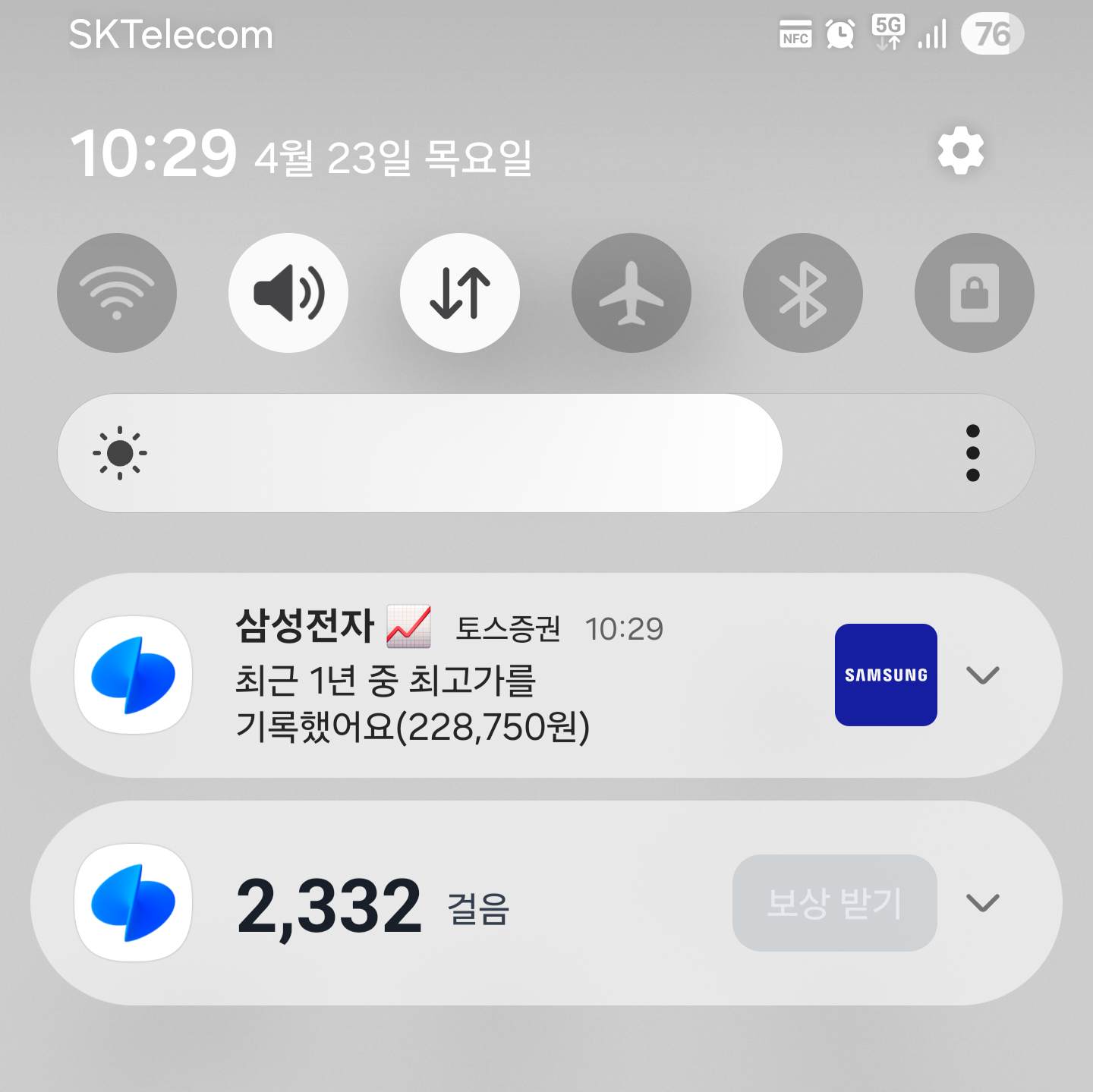Image resolution: width=1093 pixels, height=1092 pixels.
Task: Tap the 보상 받기 button
Action: (834, 903)
